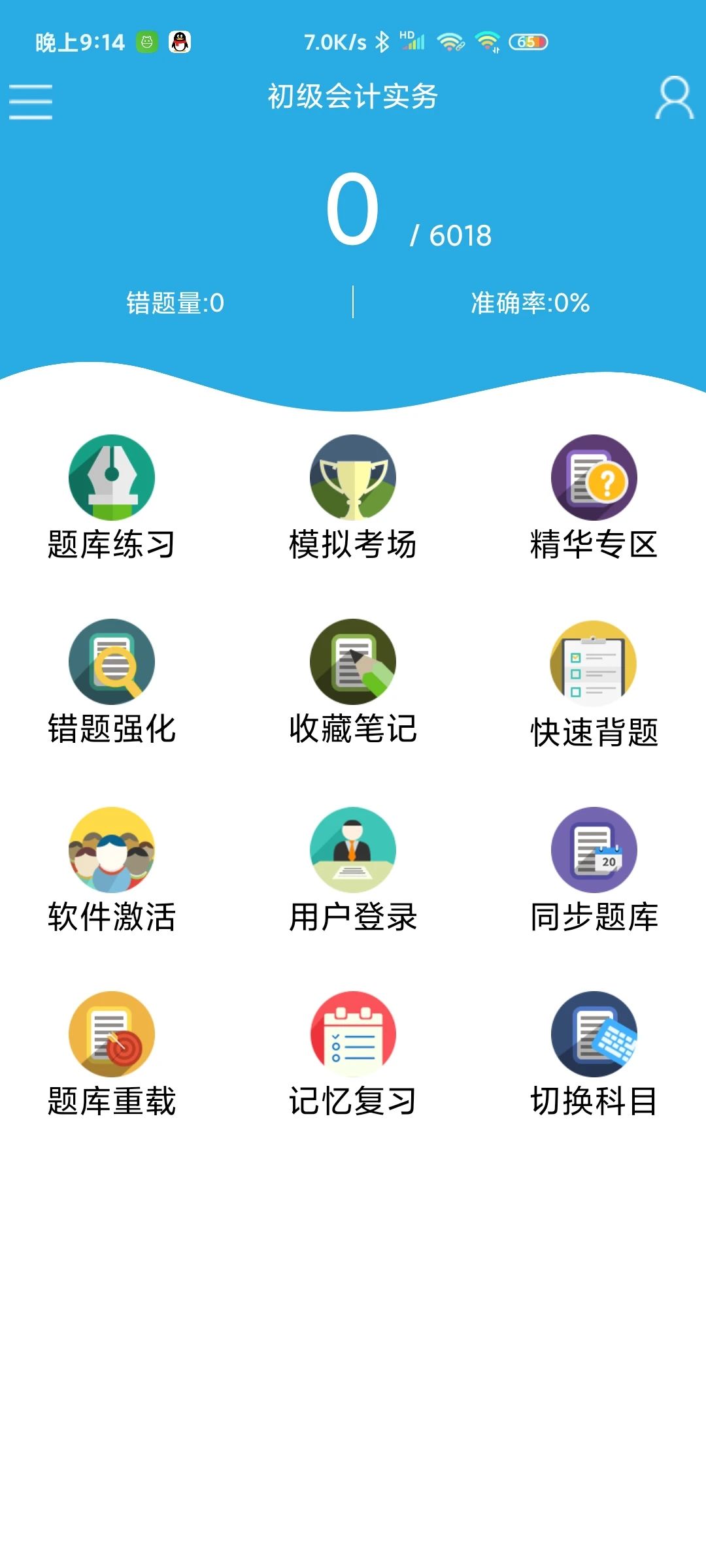
Task: Start 题库练习 question bank practice
Action: point(112,498)
